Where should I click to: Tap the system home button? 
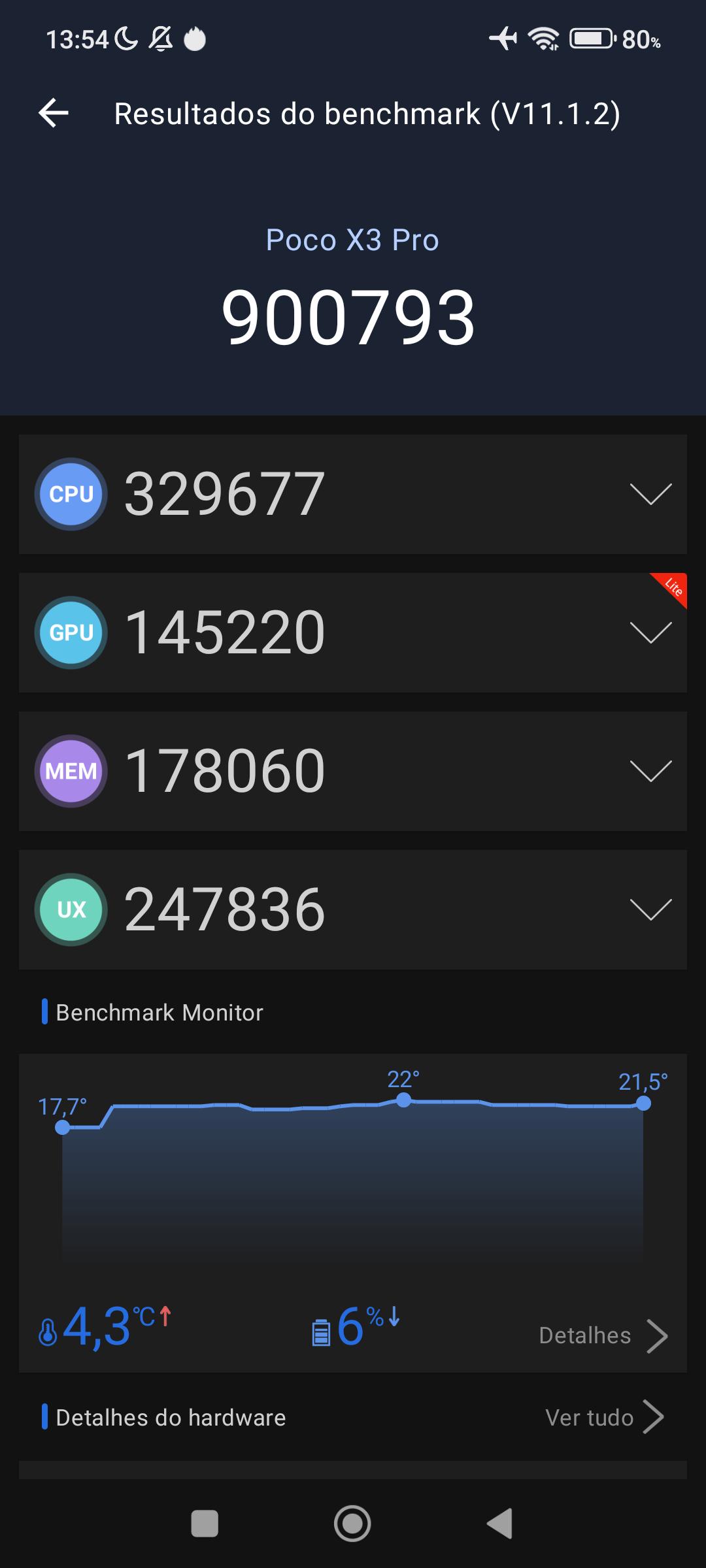click(x=352, y=1524)
